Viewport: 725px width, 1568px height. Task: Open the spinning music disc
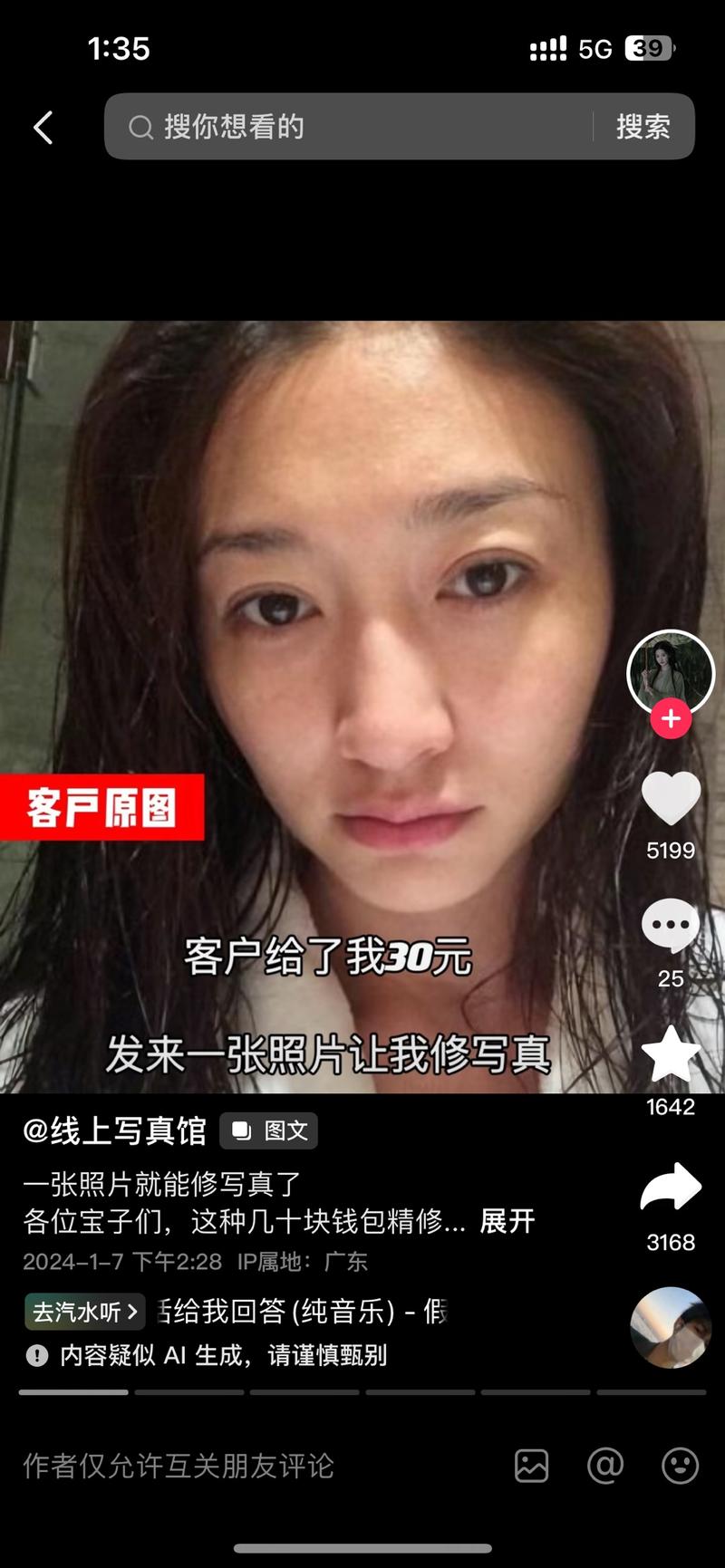tap(669, 1327)
